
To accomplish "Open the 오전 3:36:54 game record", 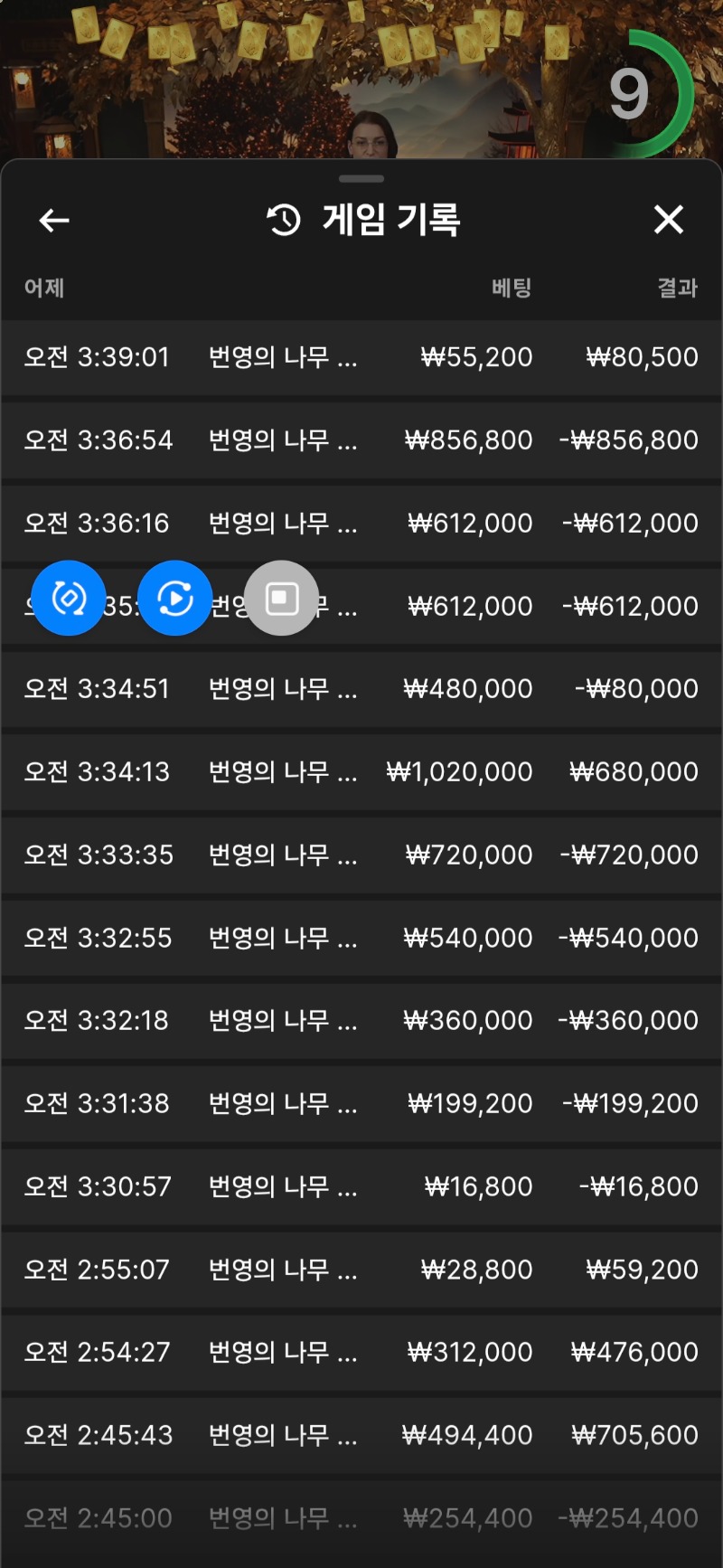I will (x=361, y=440).
